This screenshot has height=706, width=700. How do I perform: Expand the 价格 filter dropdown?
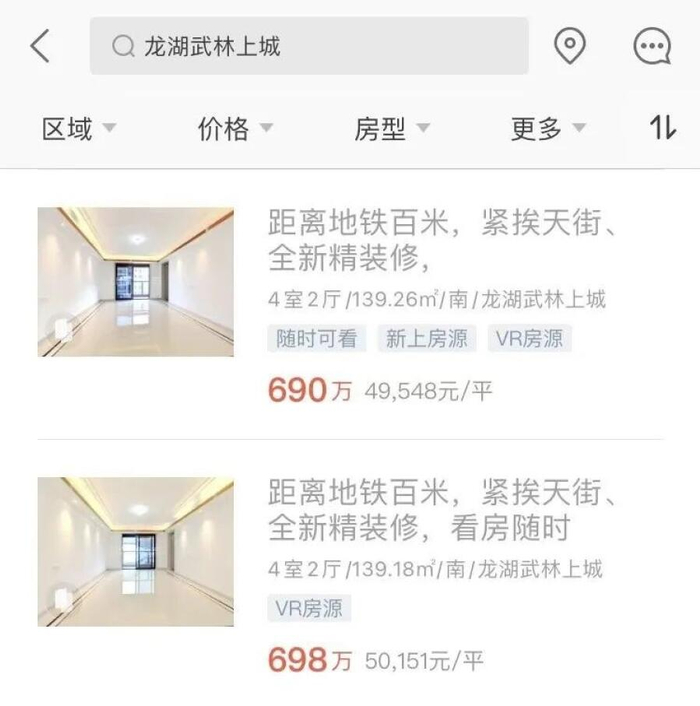[235, 129]
